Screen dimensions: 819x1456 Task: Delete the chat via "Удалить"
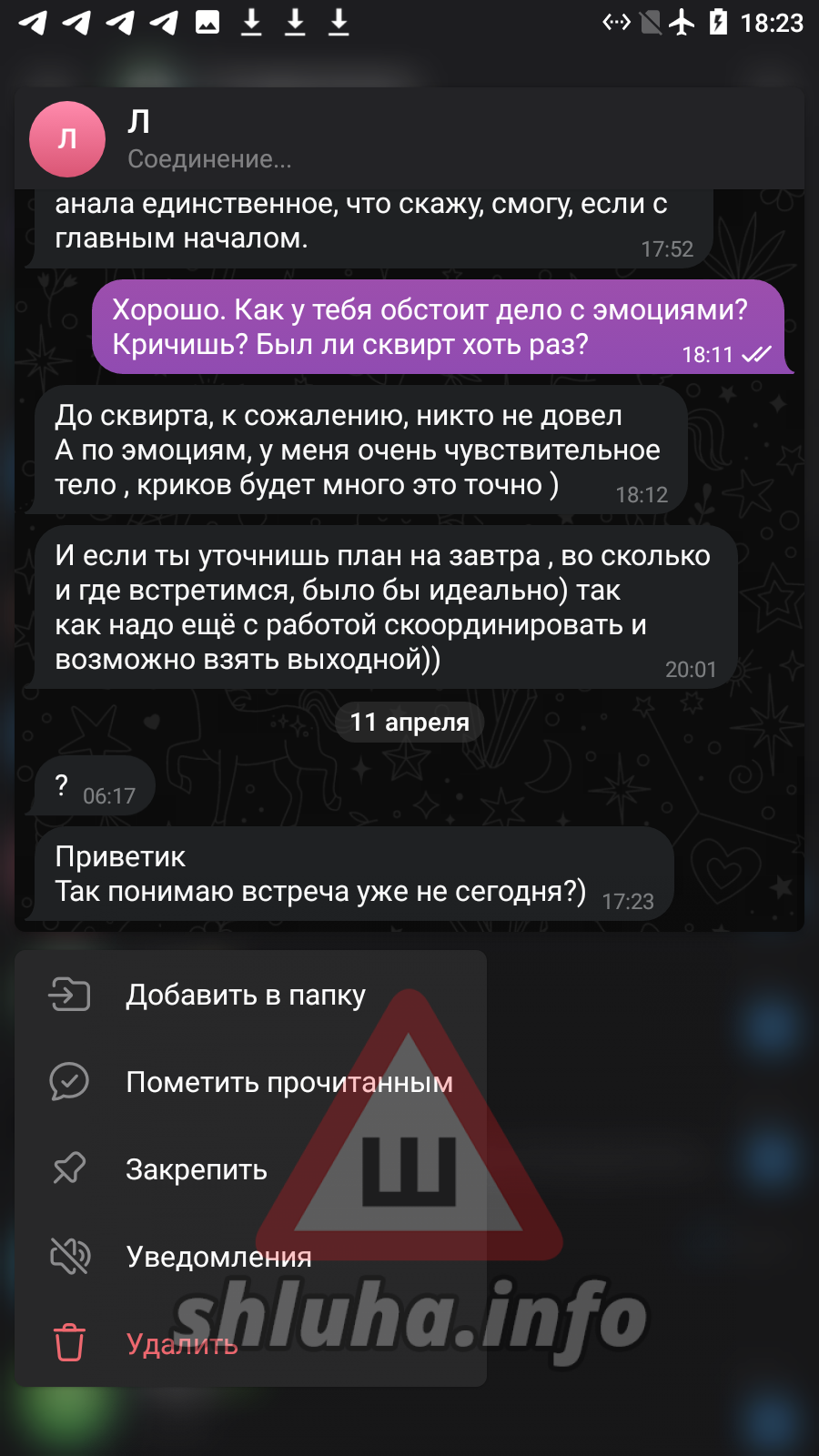click(x=182, y=1343)
